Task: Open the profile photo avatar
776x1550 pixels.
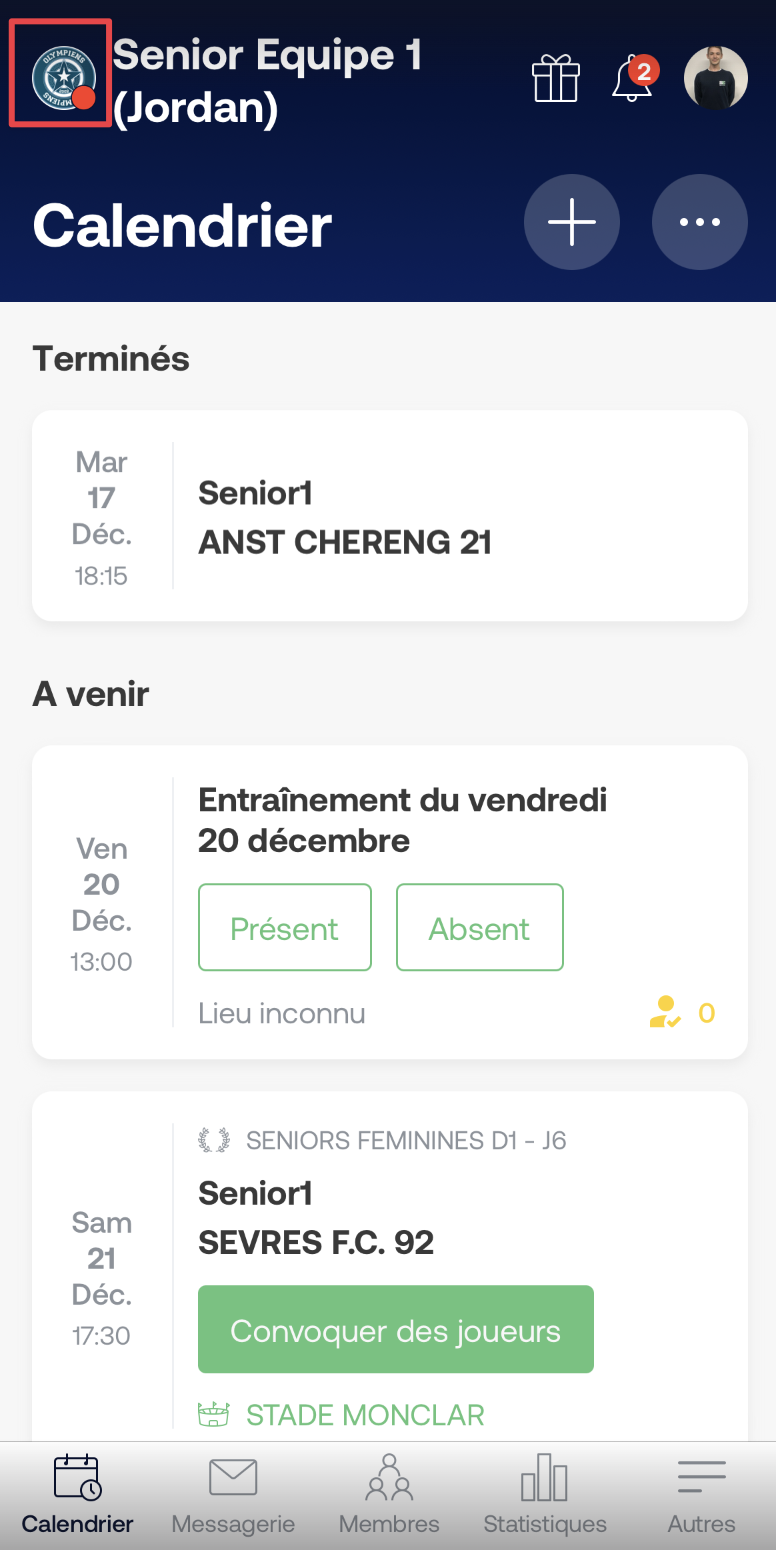Action: (x=716, y=77)
